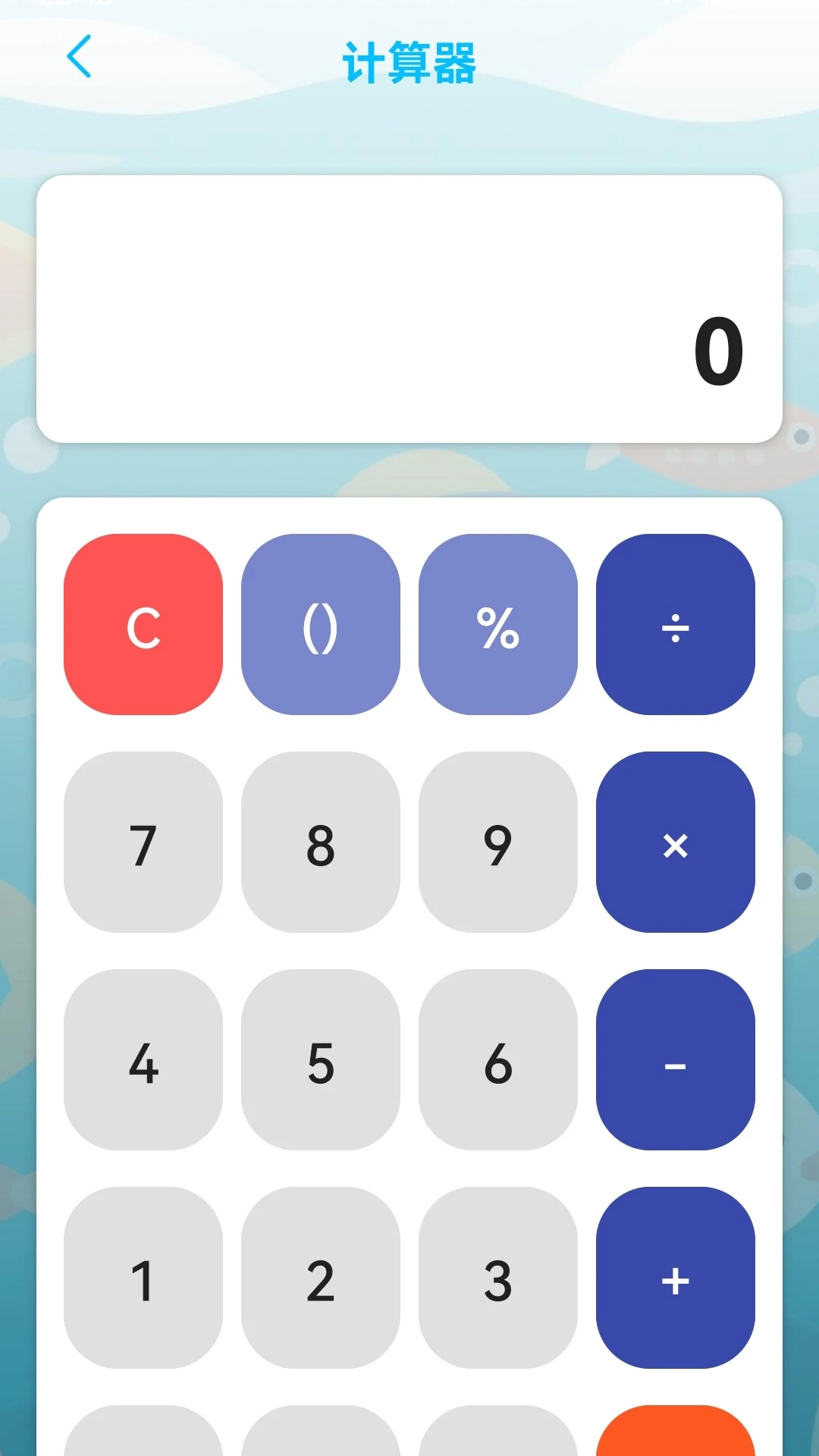This screenshot has width=819, height=1456.
Task: Enter the digit 4
Action: (143, 1059)
